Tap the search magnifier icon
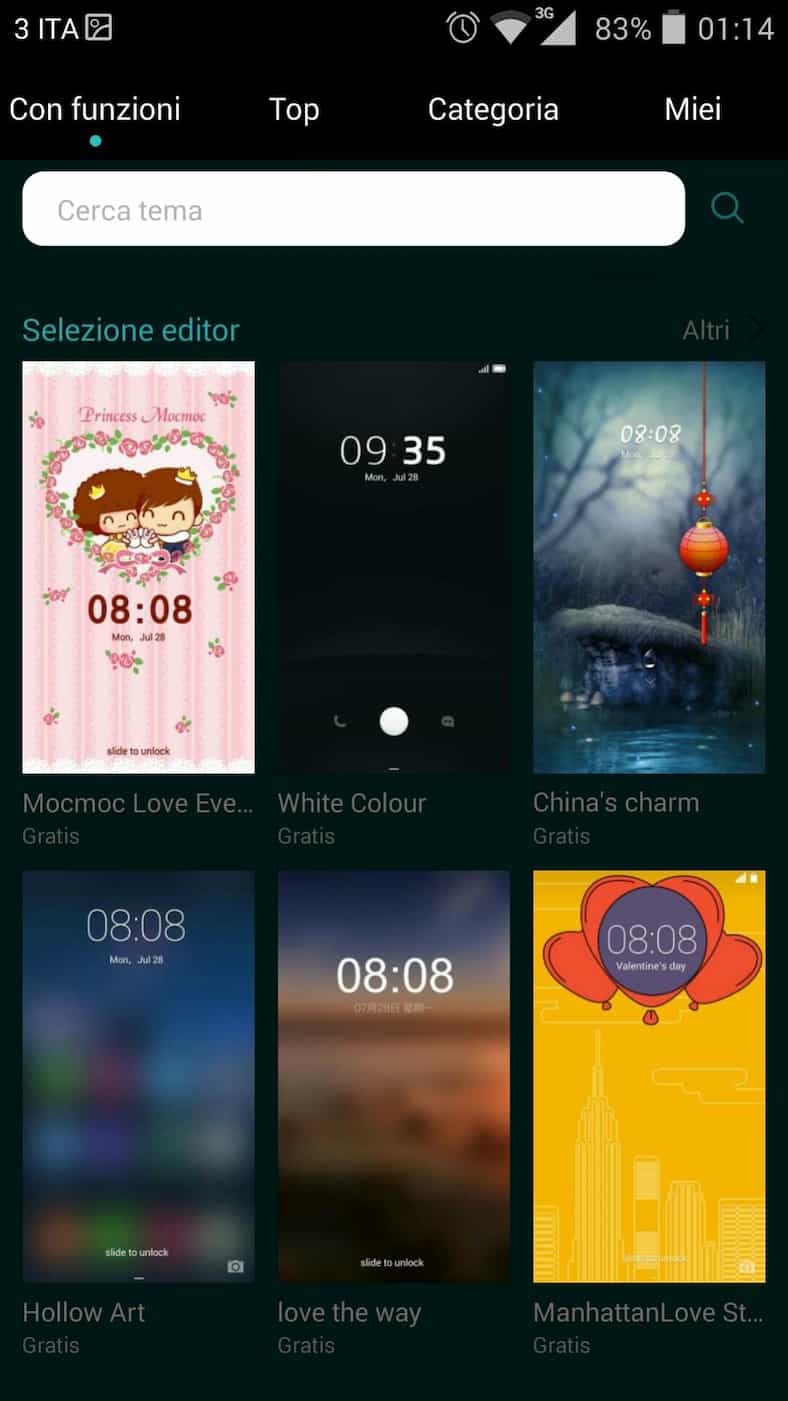Image resolution: width=788 pixels, height=1401 pixels. pos(727,209)
